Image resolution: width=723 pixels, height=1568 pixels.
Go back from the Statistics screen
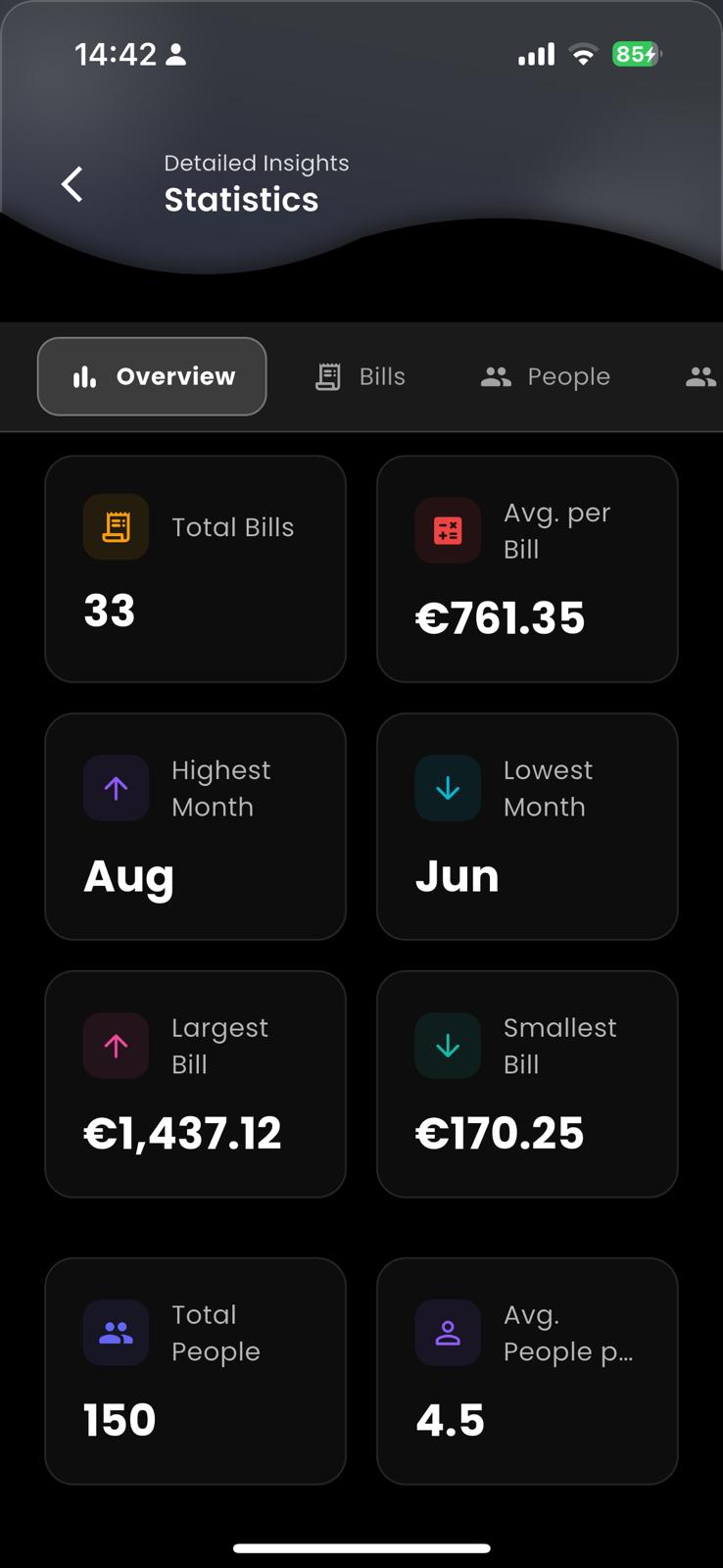tap(72, 184)
